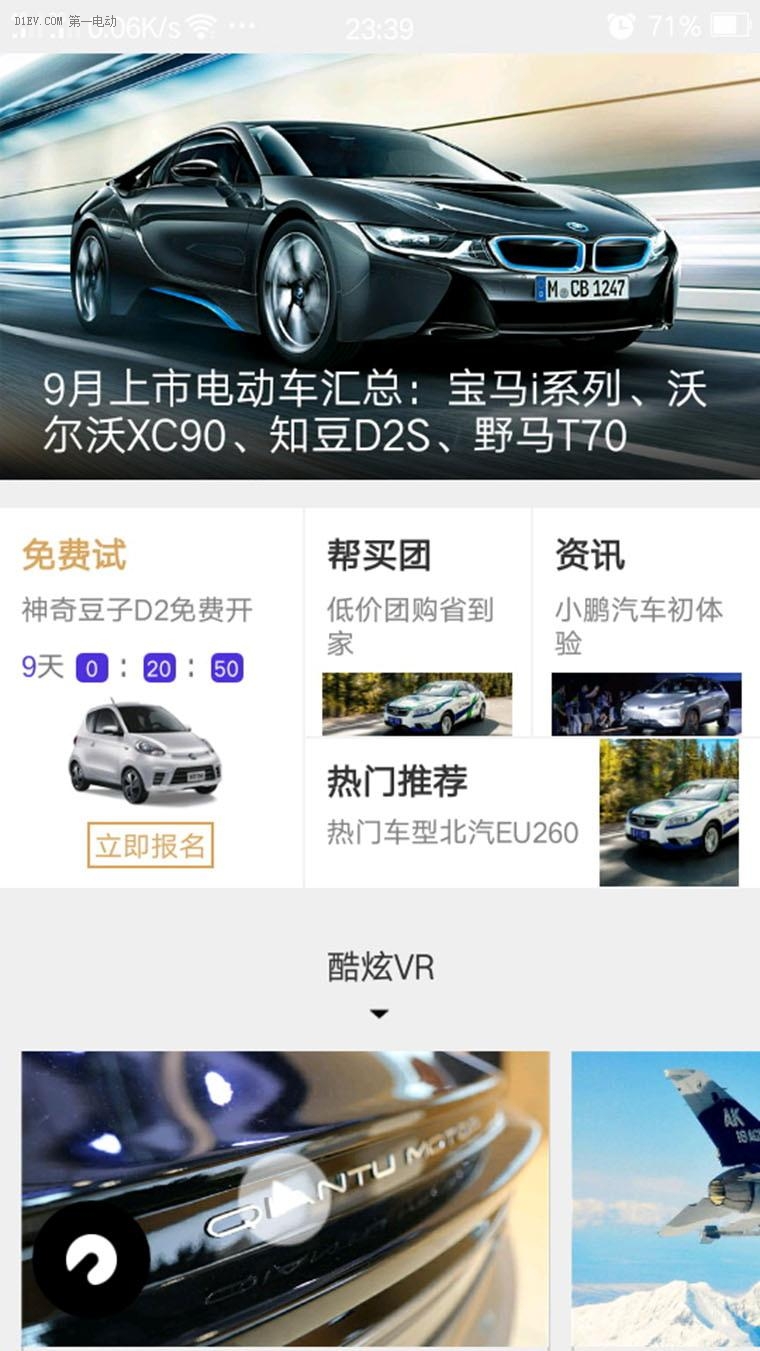The width and height of the screenshot is (760, 1351).
Task: Tap 立即报名 to register immediately
Action: coord(149,845)
